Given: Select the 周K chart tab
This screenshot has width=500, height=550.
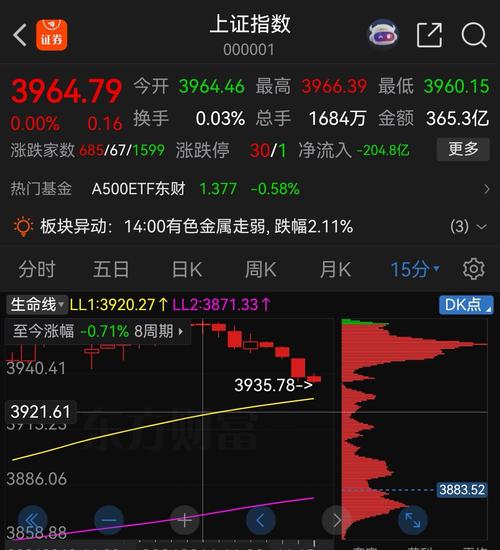Looking at the screenshot, I should coord(260,269).
